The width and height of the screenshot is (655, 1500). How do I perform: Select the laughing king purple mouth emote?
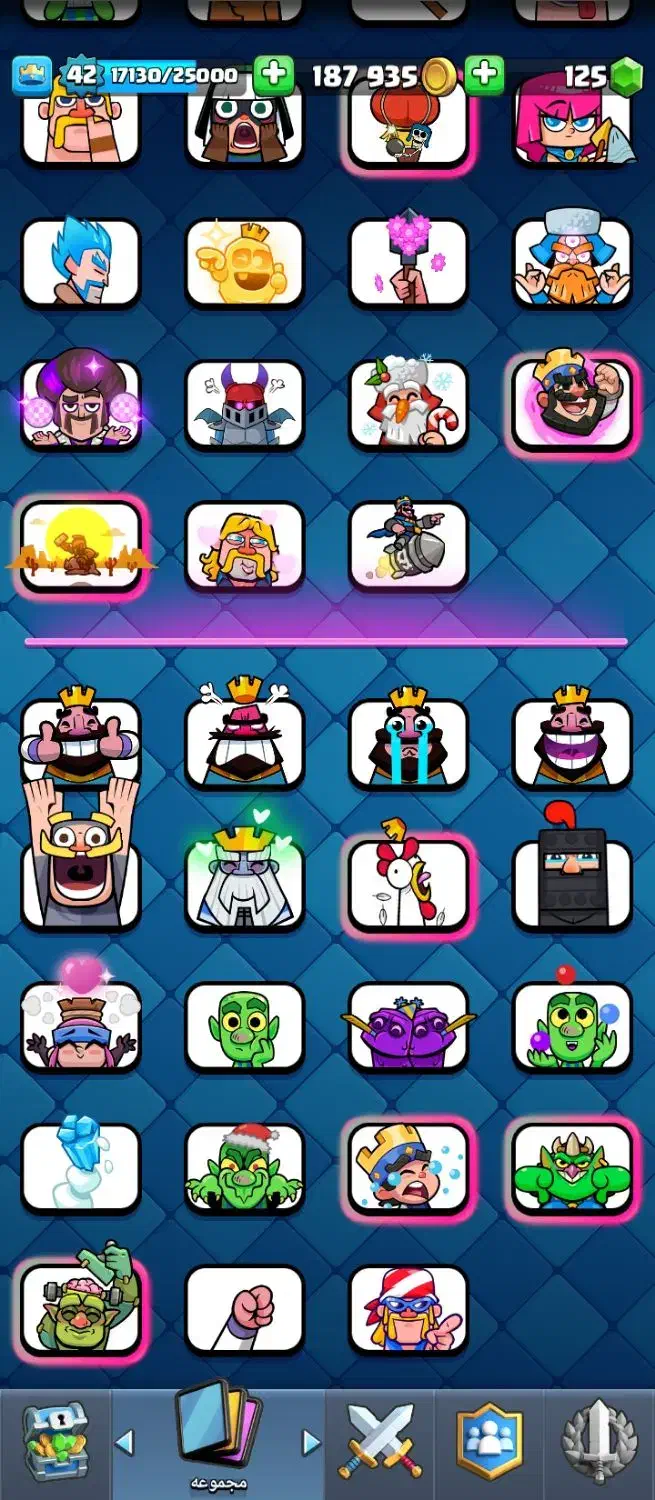click(x=572, y=740)
